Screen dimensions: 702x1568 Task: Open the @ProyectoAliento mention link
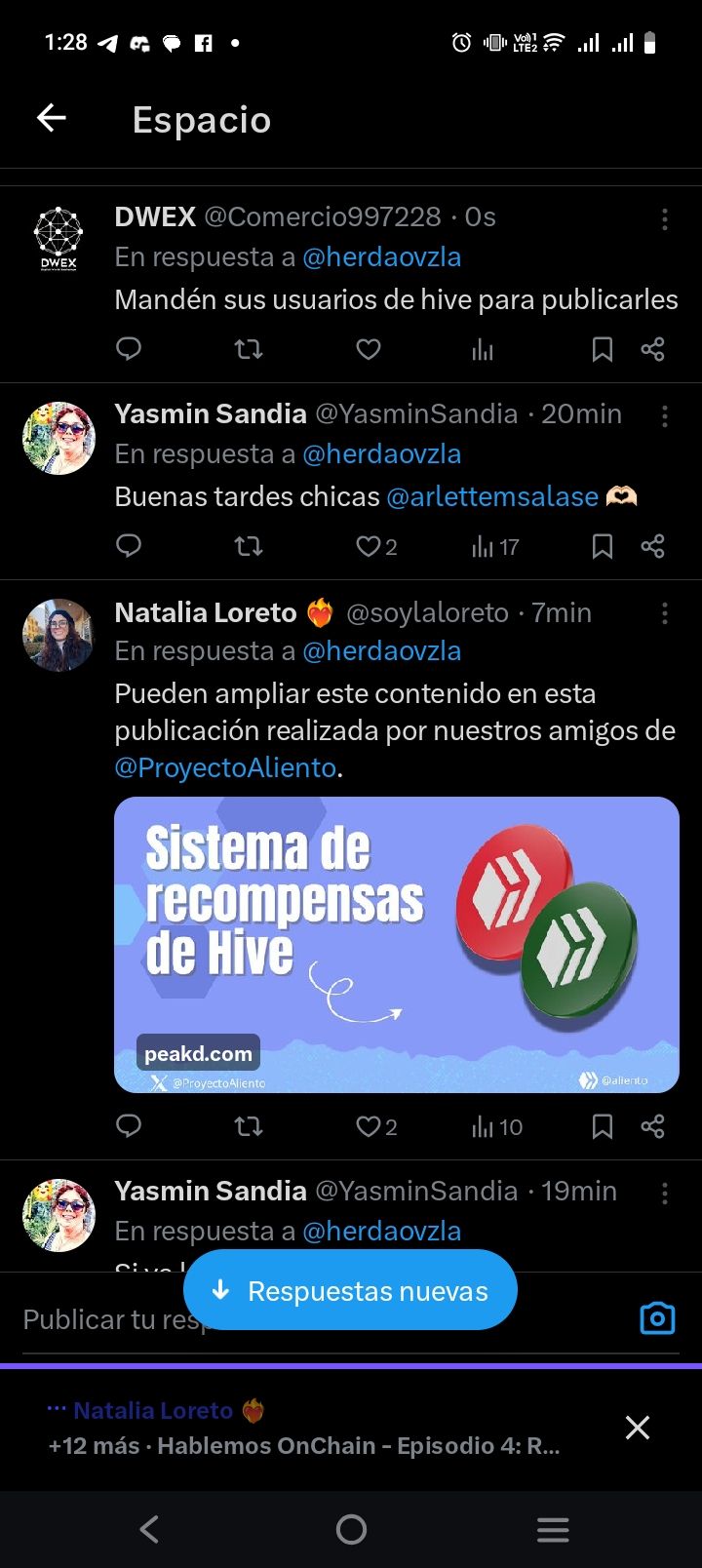point(225,767)
